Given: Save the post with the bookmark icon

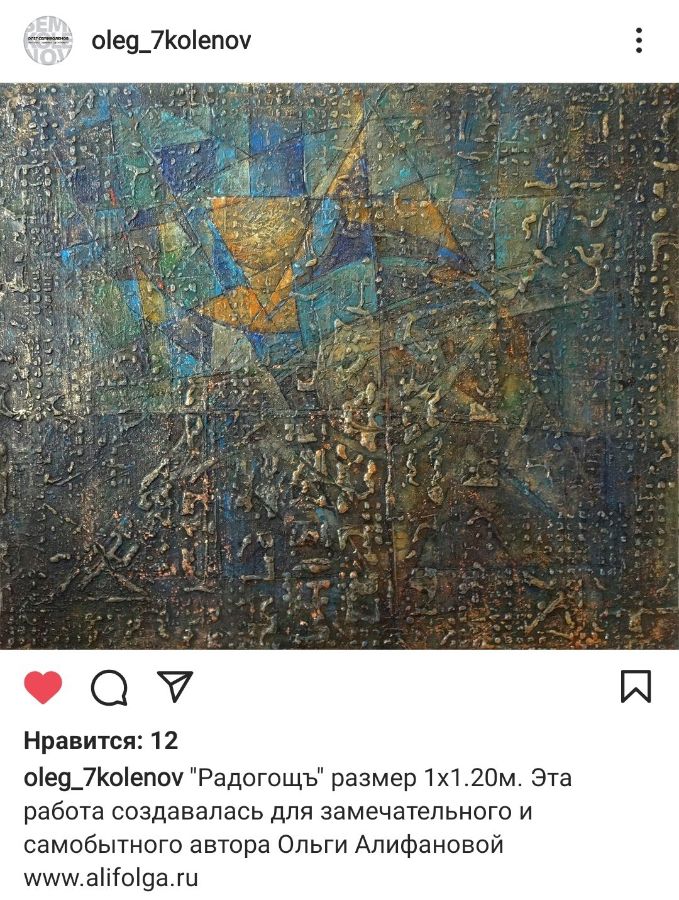Looking at the screenshot, I should (x=636, y=686).
